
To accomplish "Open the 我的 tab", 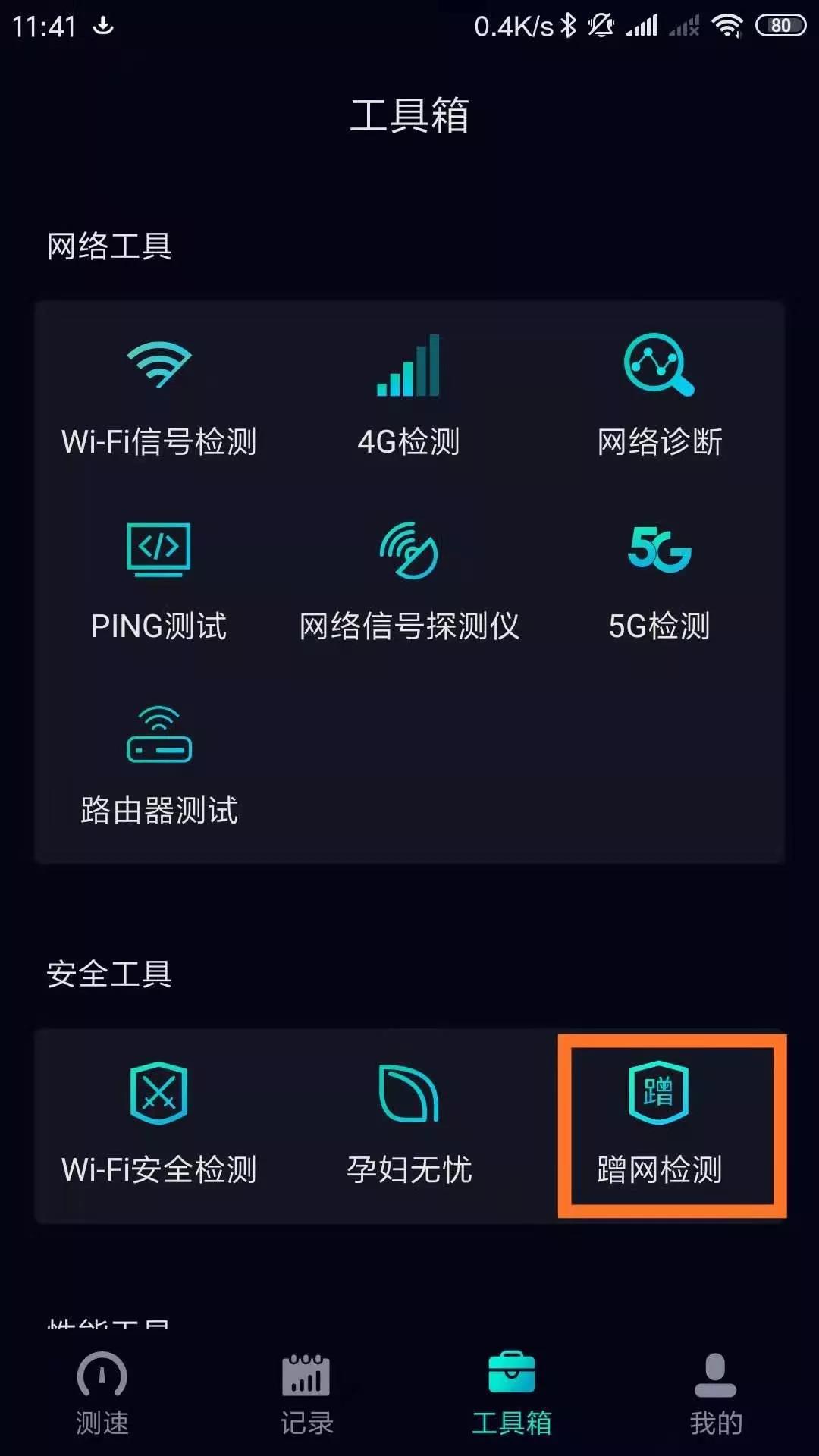I will click(x=716, y=1394).
